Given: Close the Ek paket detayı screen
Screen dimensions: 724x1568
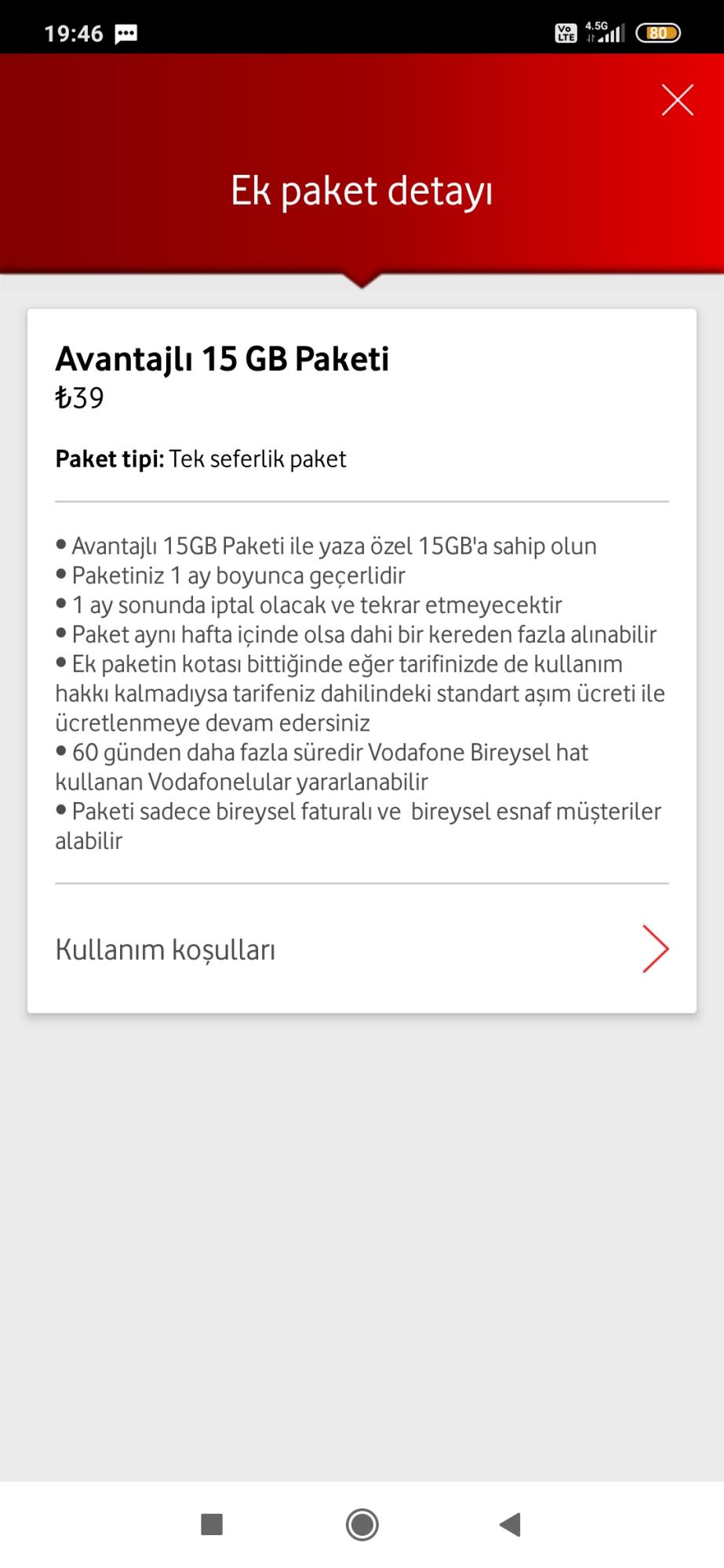Looking at the screenshot, I should coord(677,100).
